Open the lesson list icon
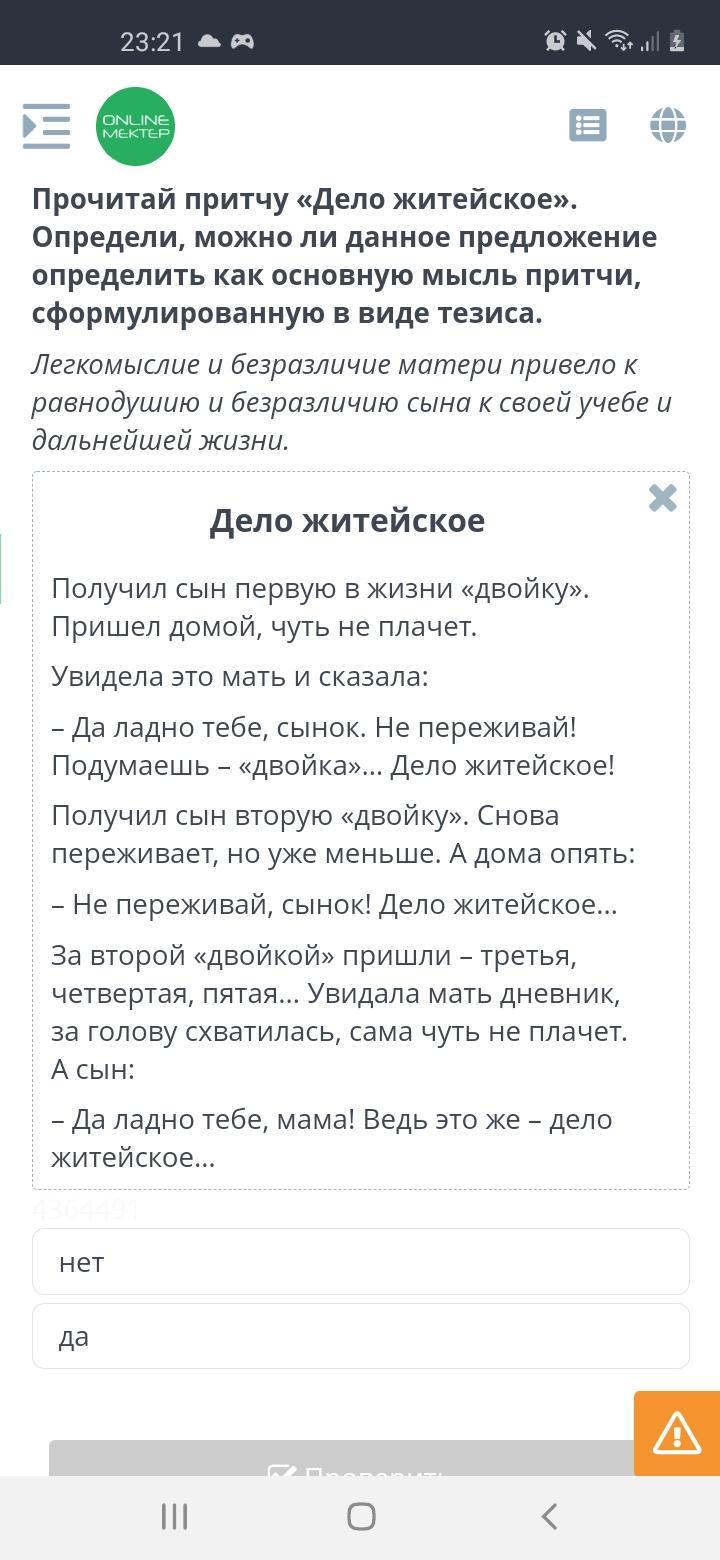 pyautogui.click(x=587, y=125)
